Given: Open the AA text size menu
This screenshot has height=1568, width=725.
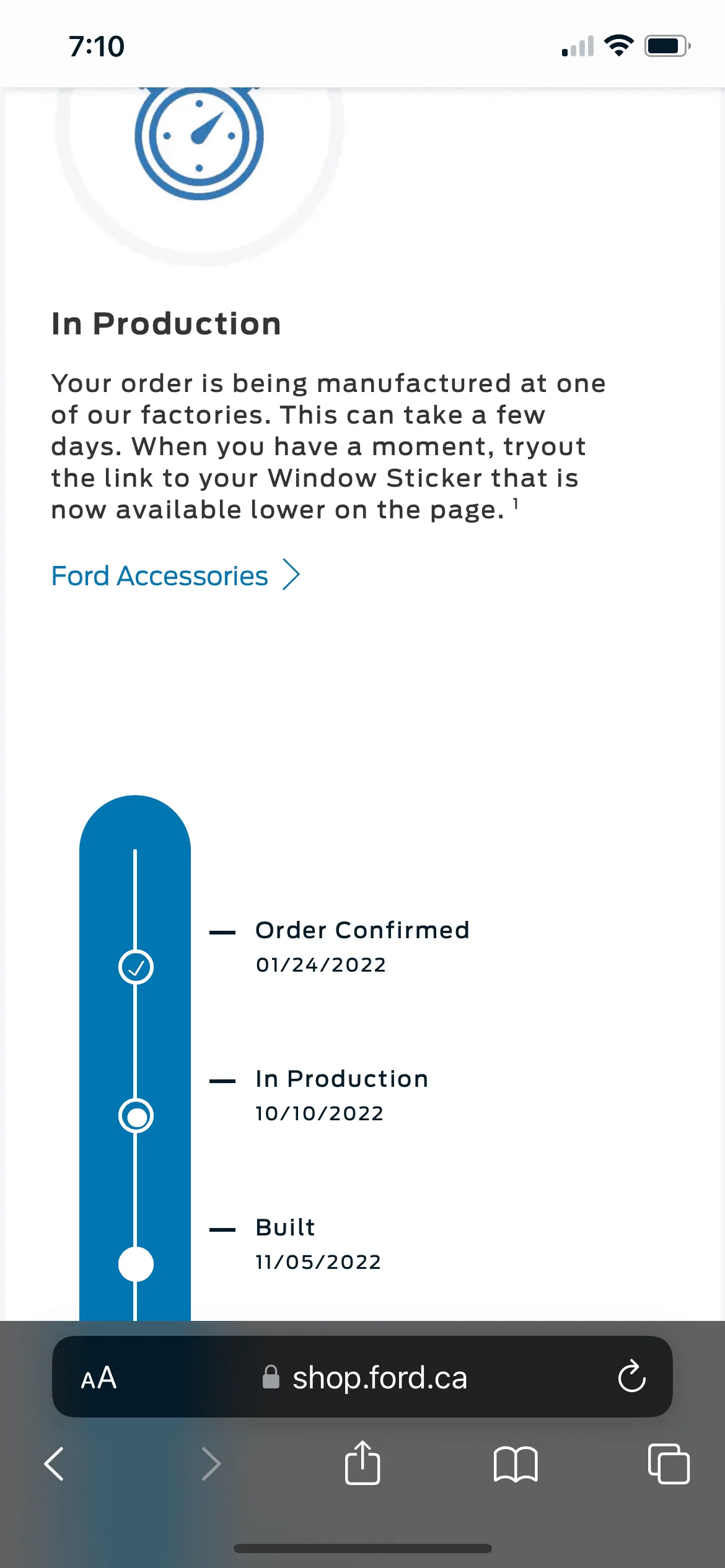Looking at the screenshot, I should point(99,1378).
